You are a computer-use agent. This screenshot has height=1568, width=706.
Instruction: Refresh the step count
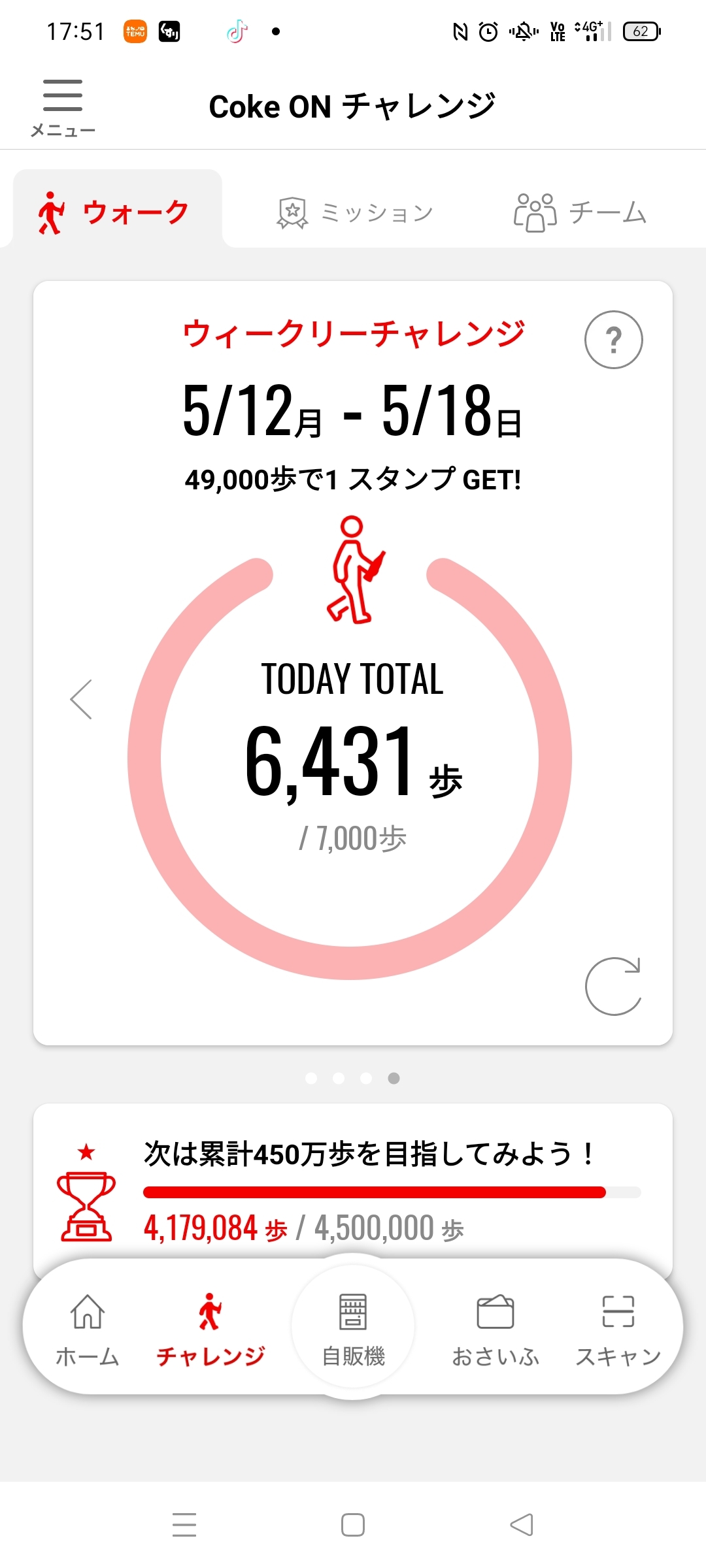coord(613,987)
